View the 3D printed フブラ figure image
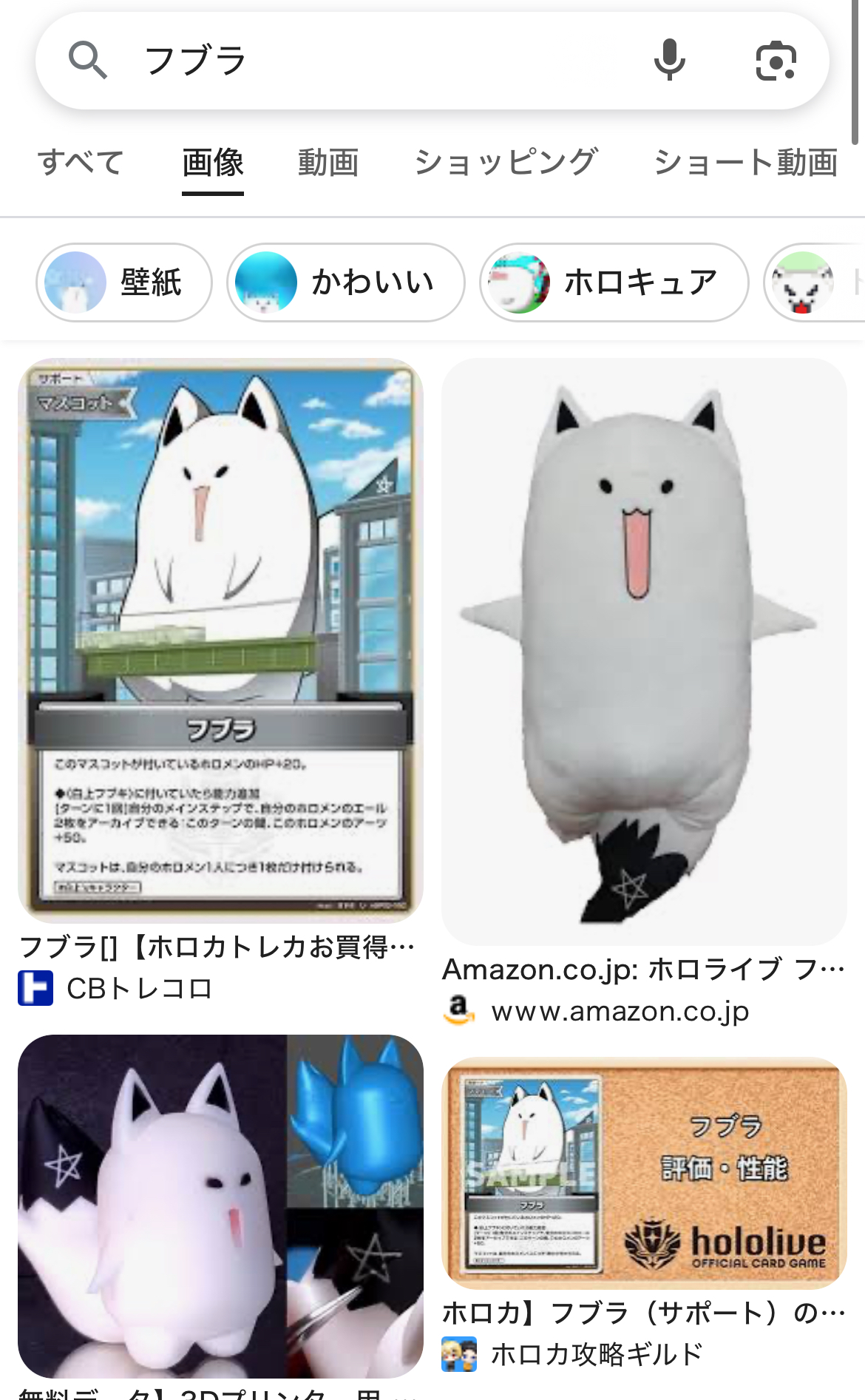 coord(220,1206)
